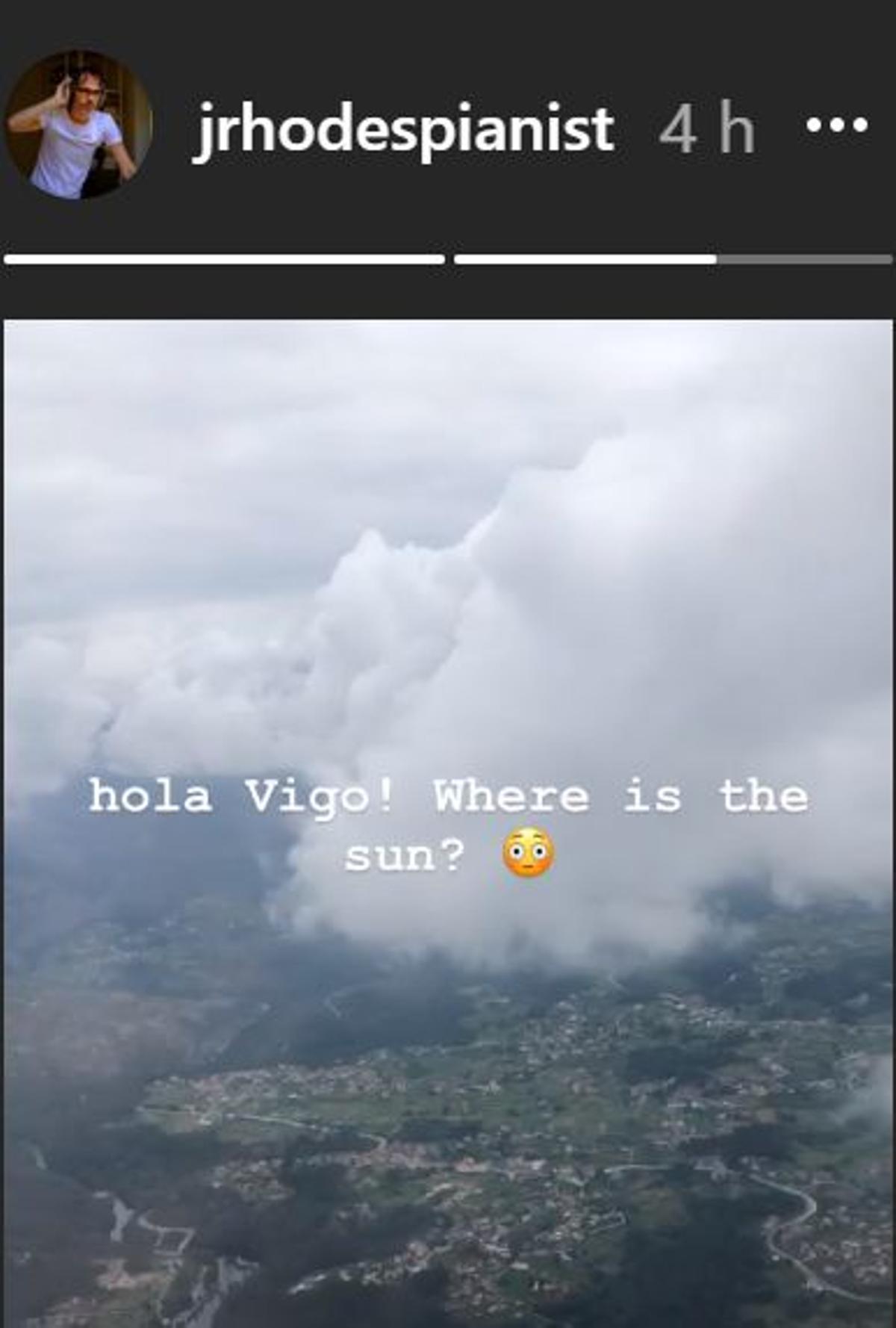Open the three-dot story options menu

837,125
